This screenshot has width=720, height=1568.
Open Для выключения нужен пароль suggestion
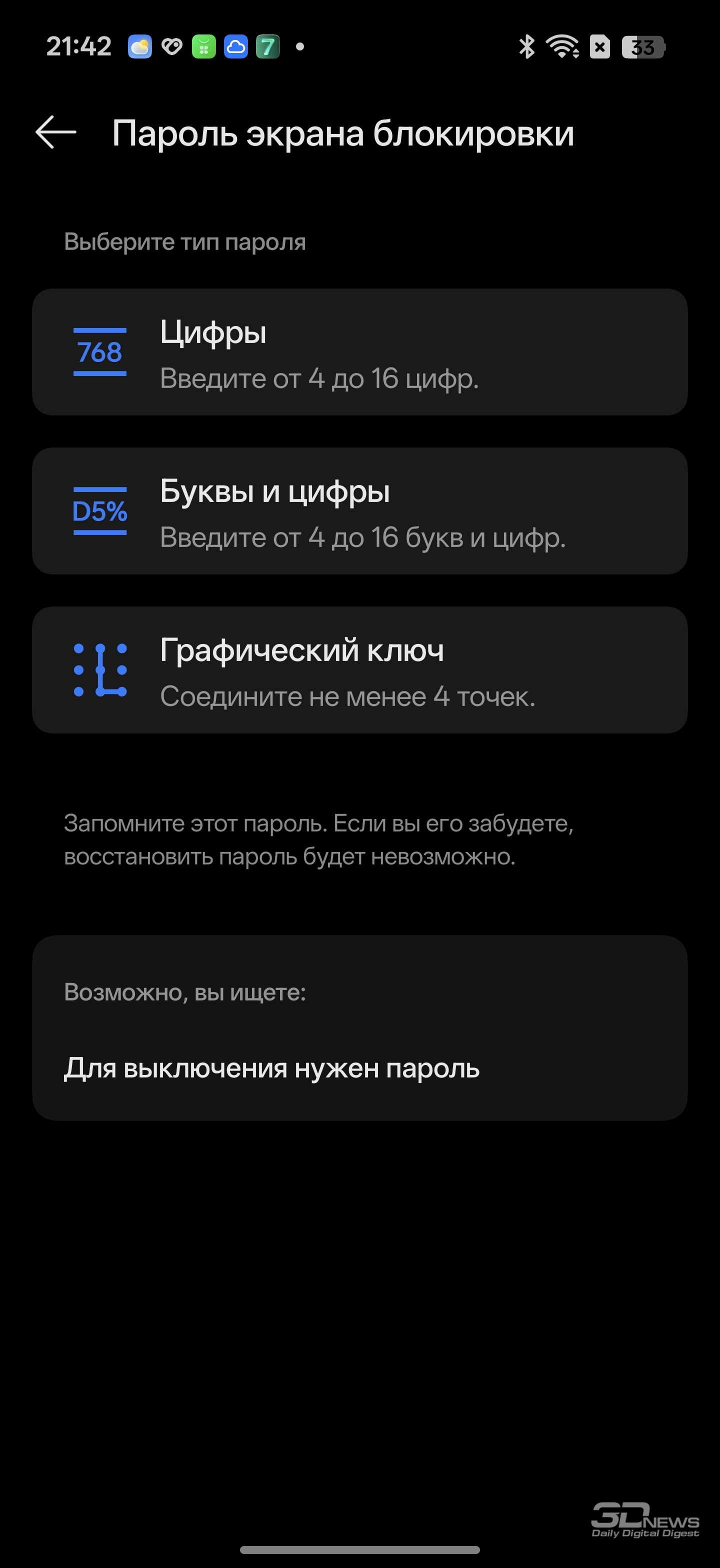pos(272,1068)
